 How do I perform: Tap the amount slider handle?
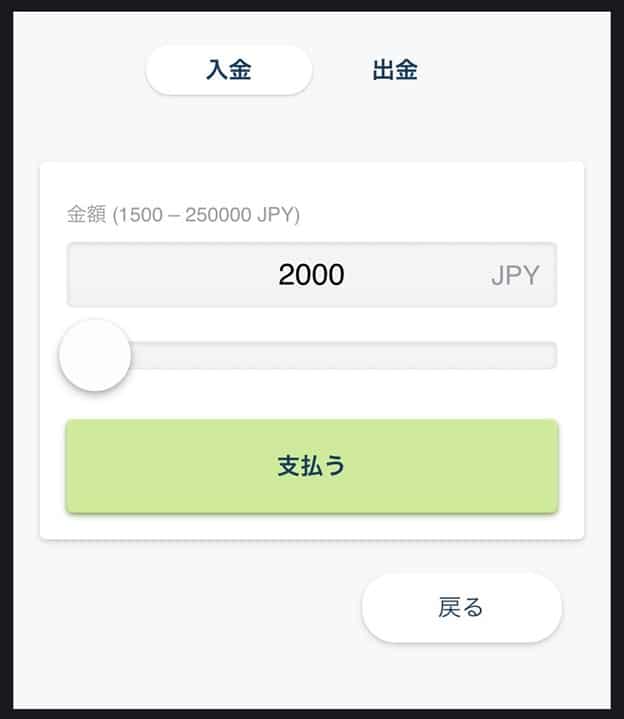point(95,355)
